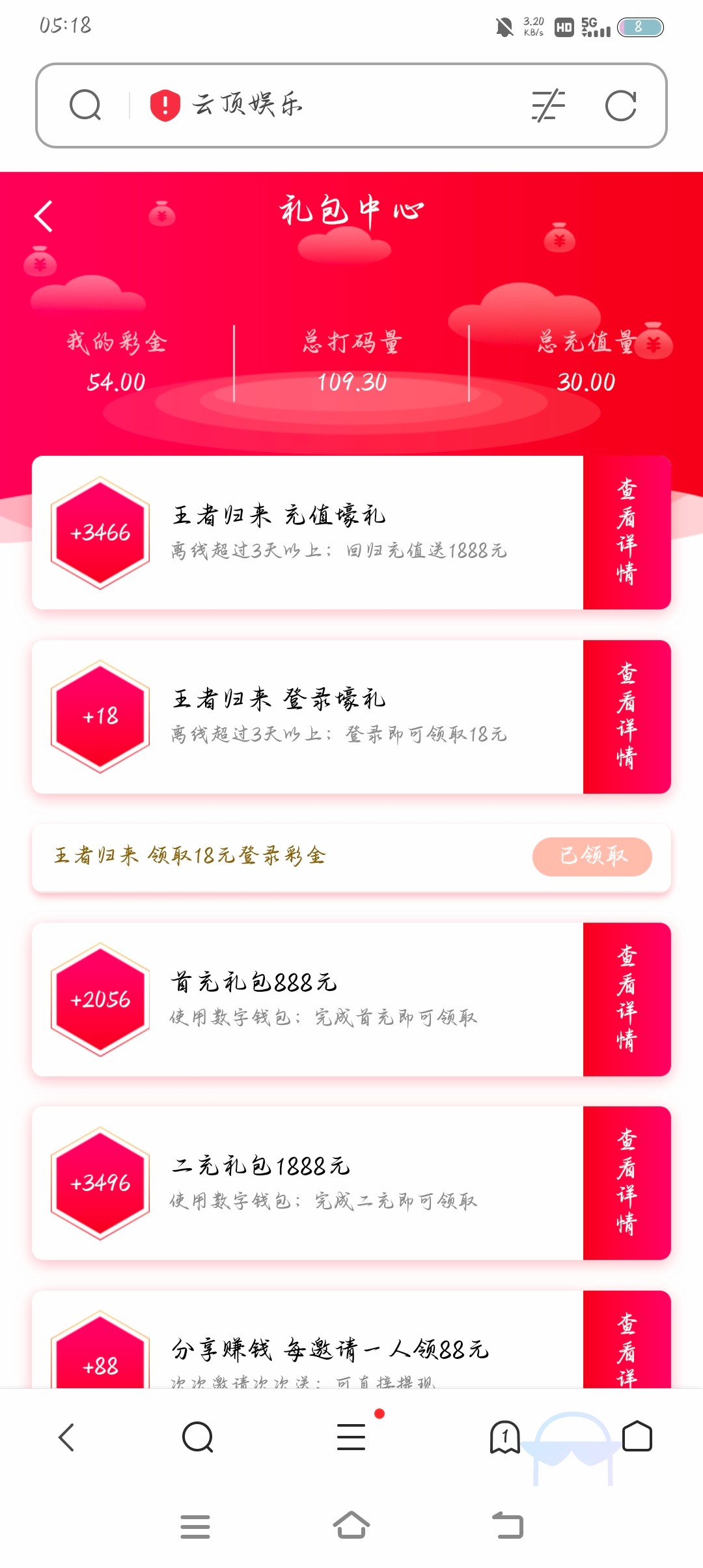Open the browser page tools icon
Screen dimensions: 703x1568
(x=548, y=105)
